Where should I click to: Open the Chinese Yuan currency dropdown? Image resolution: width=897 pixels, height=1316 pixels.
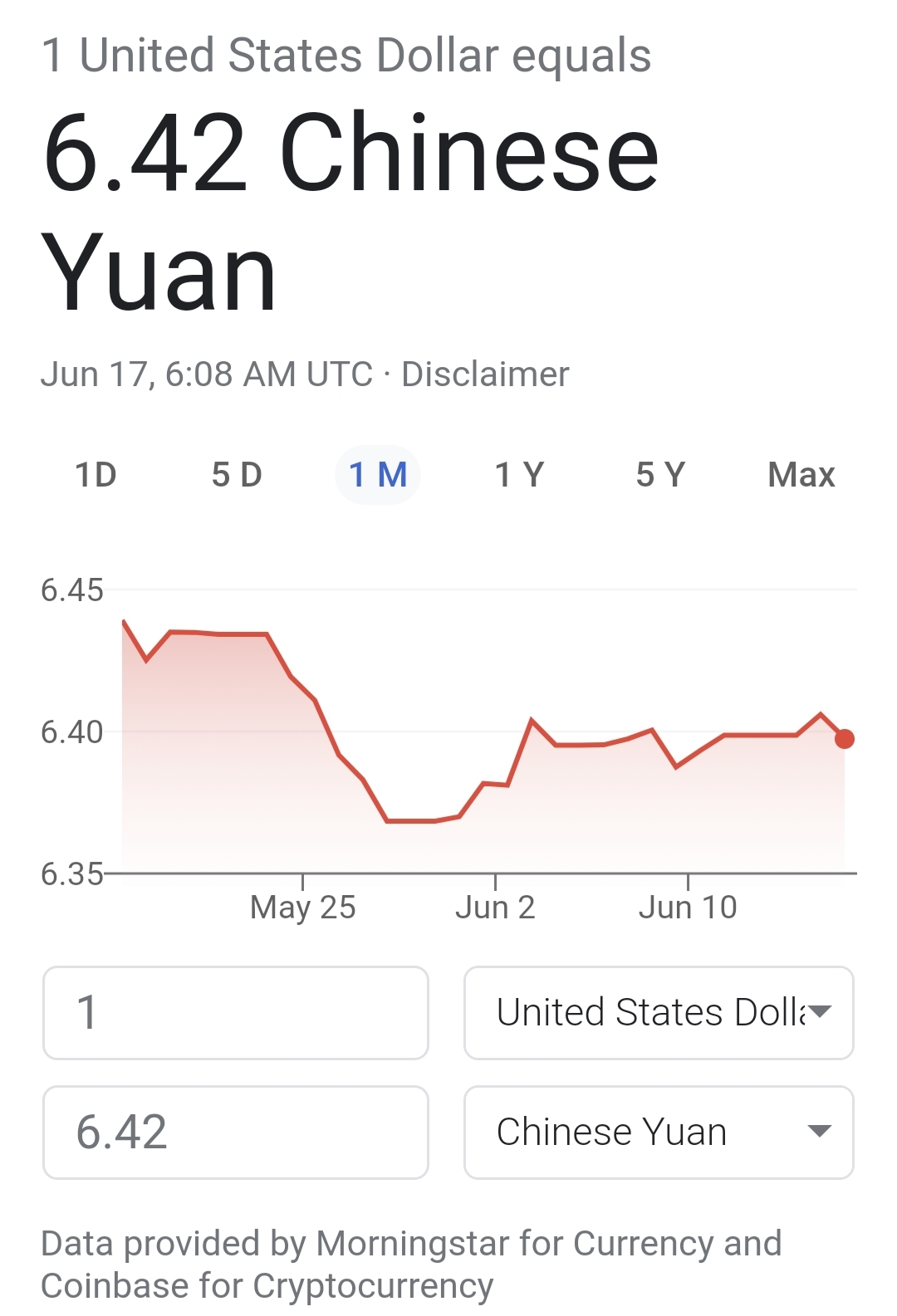pyautogui.click(x=659, y=1133)
